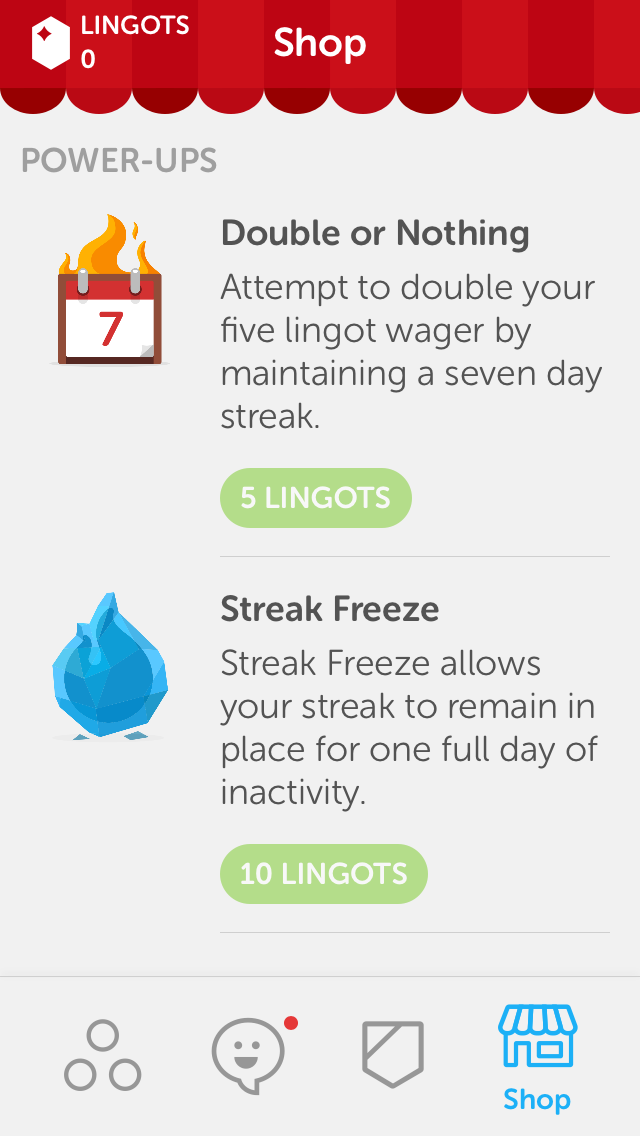Switch to the lessons tab with three circles
The image size is (640, 1136).
coord(102,1056)
